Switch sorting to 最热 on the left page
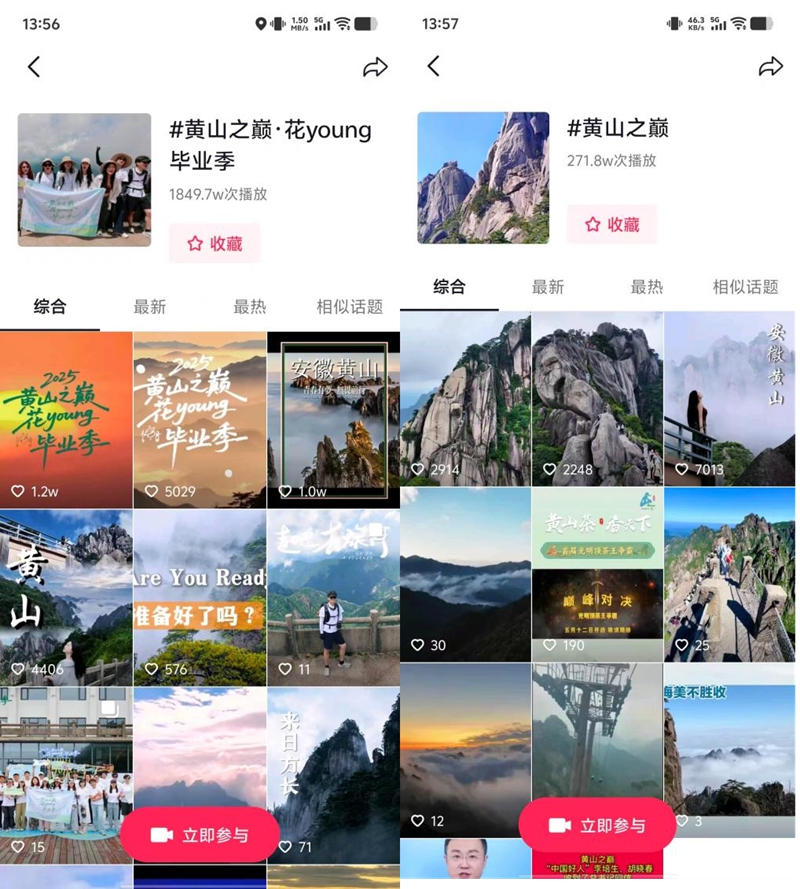 coord(249,307)
